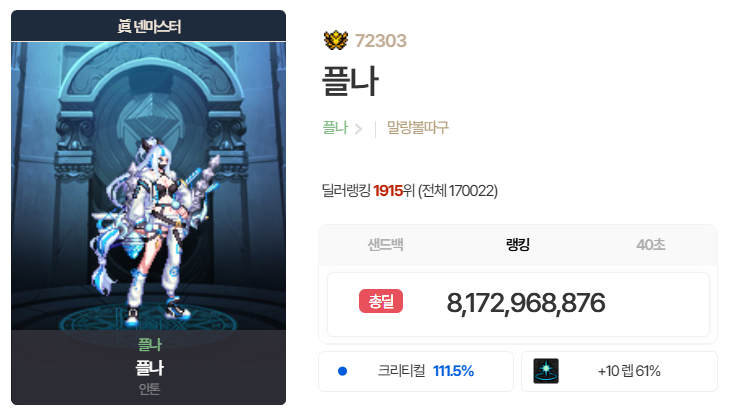The image size is (754, 411).
Task: Select the 랭킹 tab
Action: [x=518, y=244]
